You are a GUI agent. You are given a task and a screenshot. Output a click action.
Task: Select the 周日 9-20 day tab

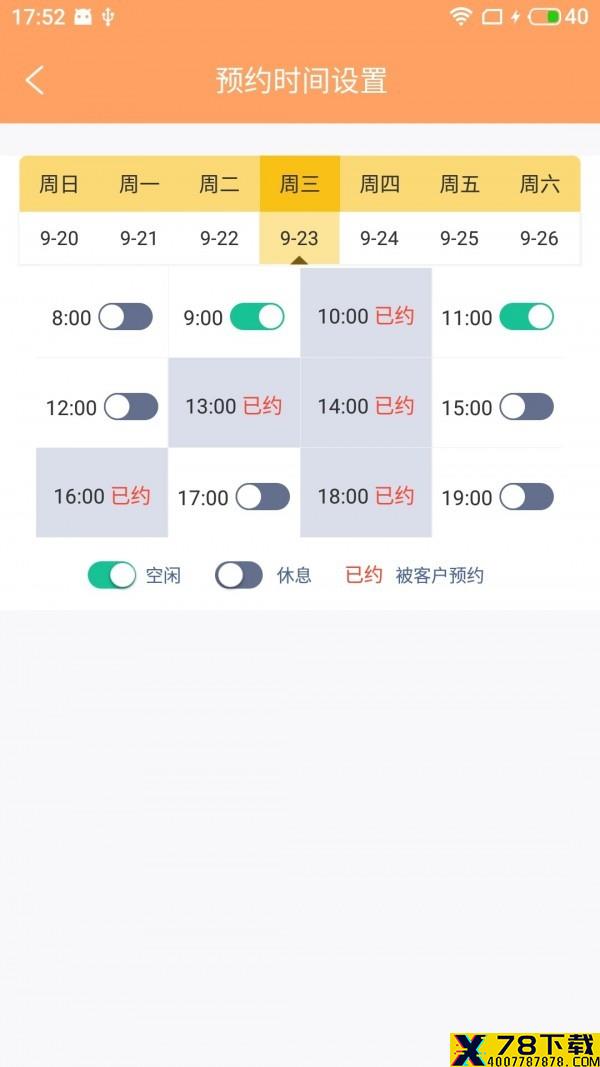[x=59, y=210]
